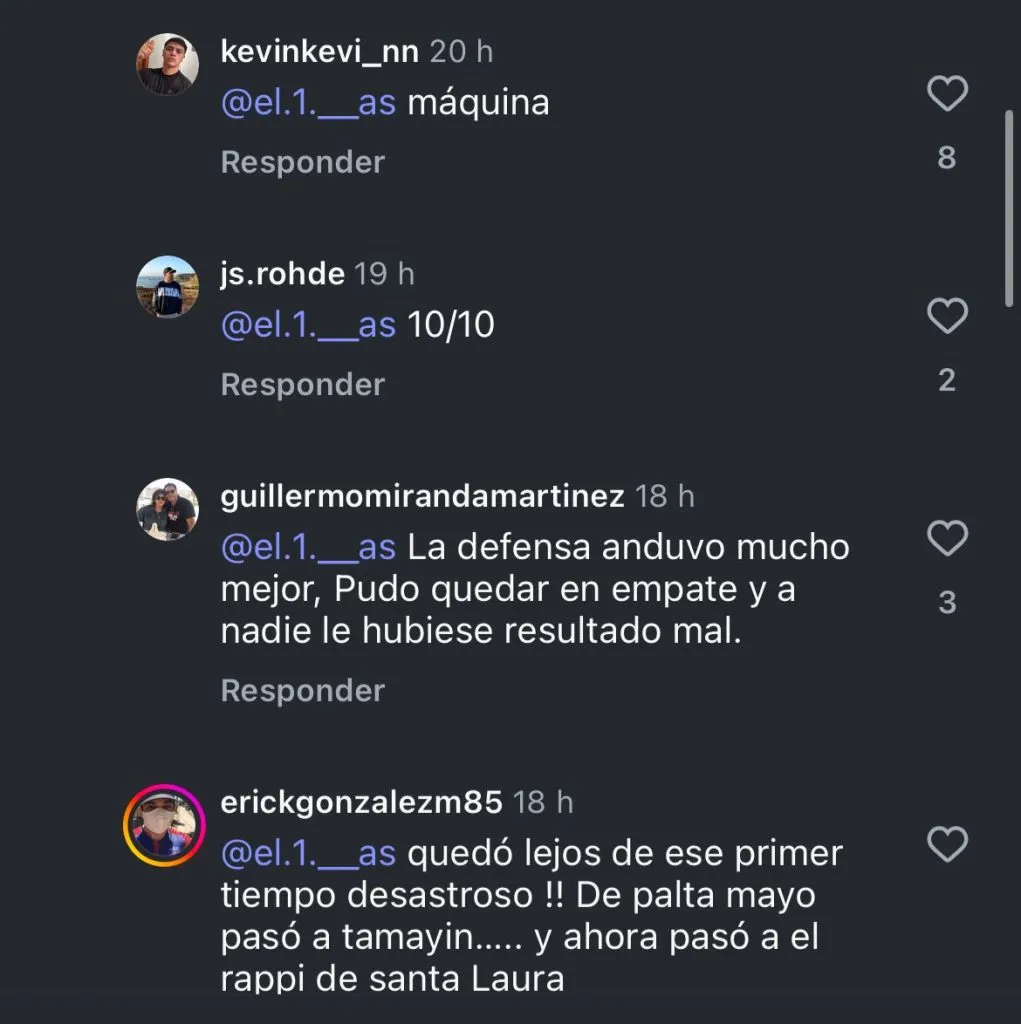The width and height of the screenshot is (1021, 1024).
Task: Reply to js.rohde's comment
Action: pos(302,384)
